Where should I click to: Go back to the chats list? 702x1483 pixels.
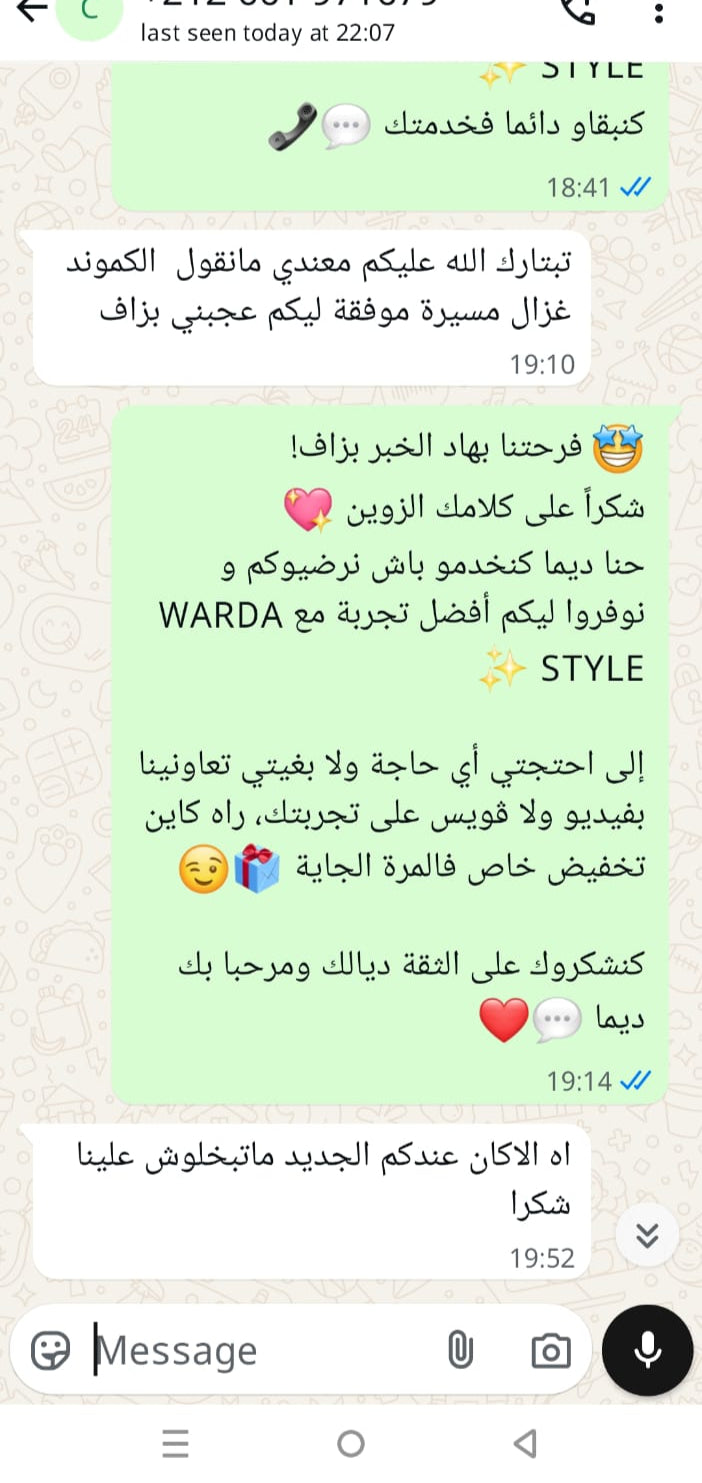point(32,10)
